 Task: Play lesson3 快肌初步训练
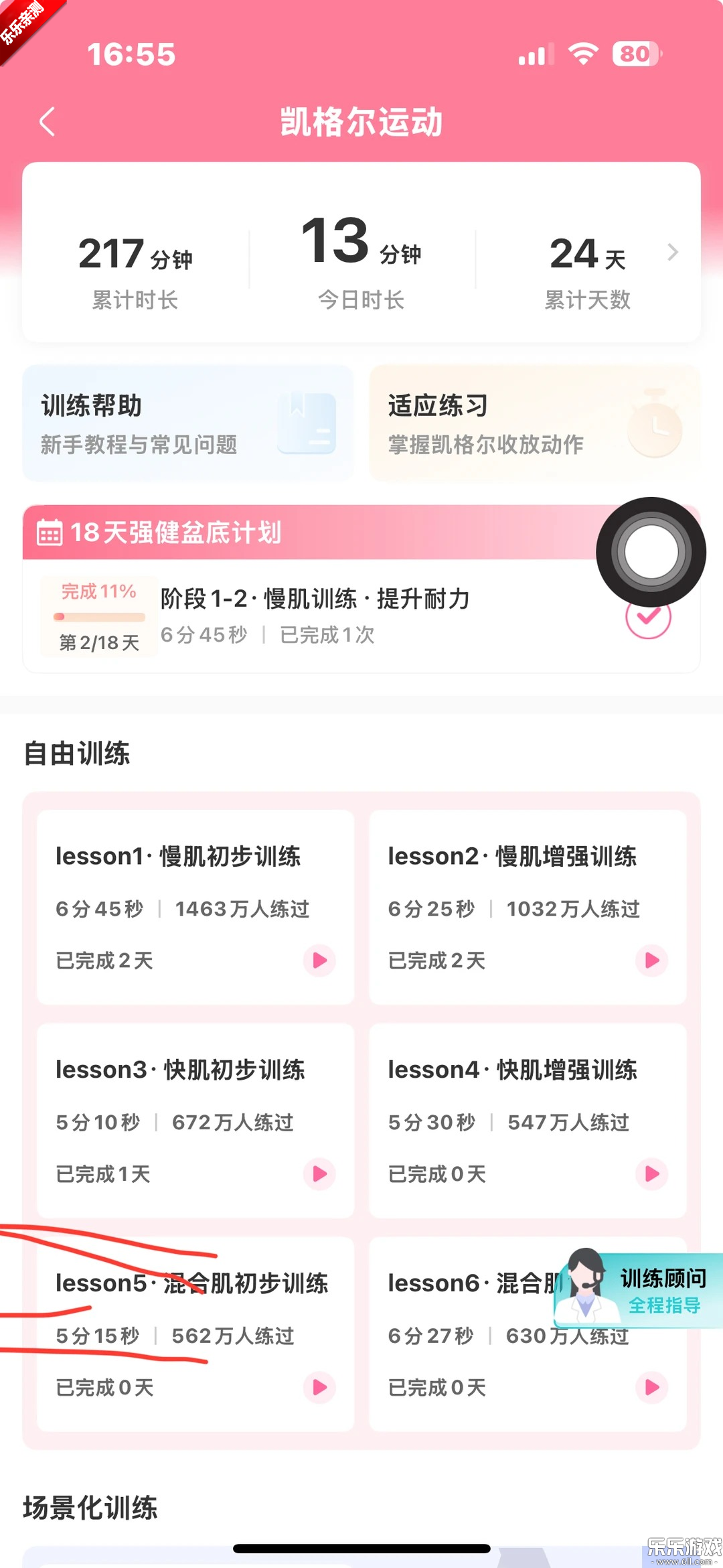[319, 1173]
